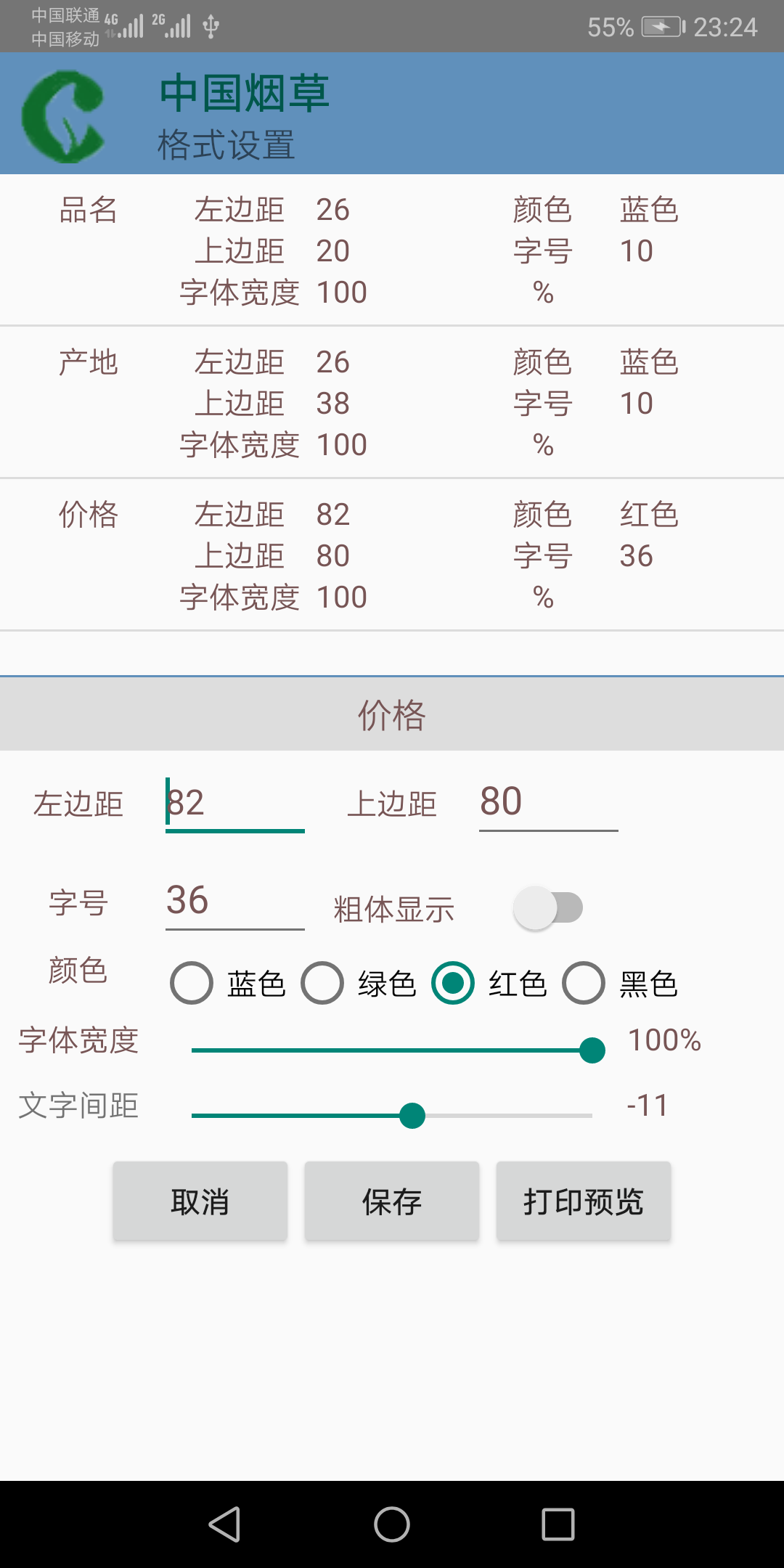This screenshot has height=1568, width=784.
Task: Open the 产地 settings row
Action: 392,403
